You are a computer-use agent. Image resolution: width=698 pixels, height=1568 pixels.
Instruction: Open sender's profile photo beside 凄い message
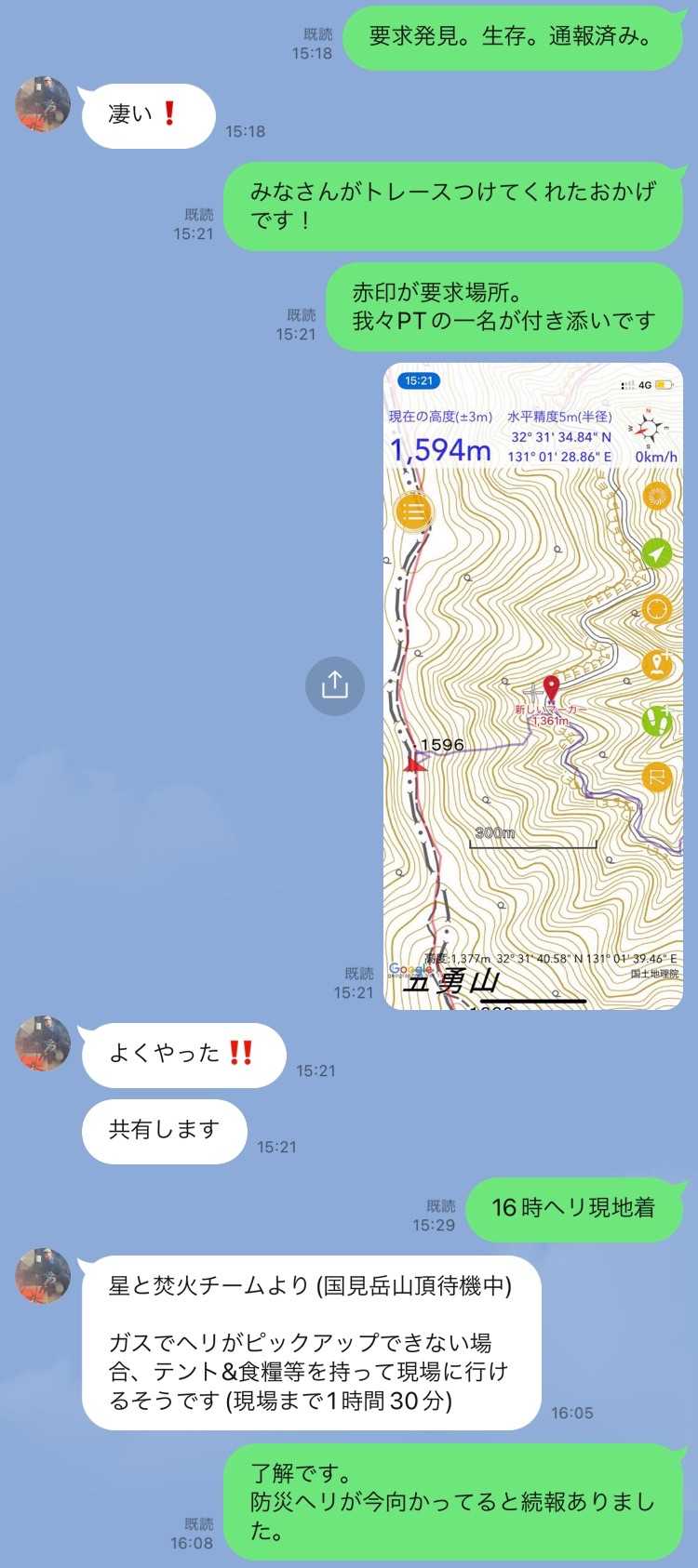(x=43, y=104)
